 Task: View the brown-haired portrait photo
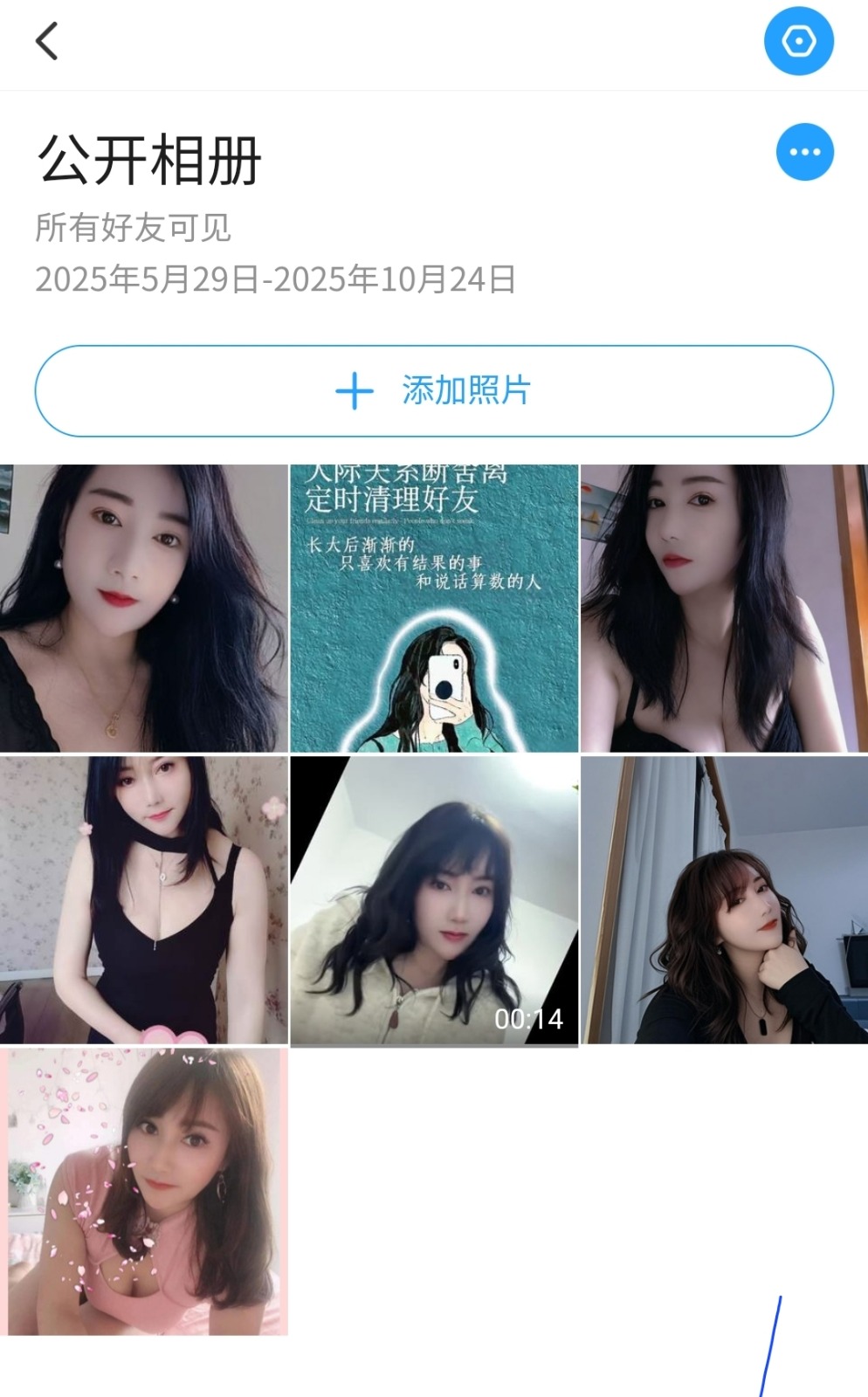(723, 901)
